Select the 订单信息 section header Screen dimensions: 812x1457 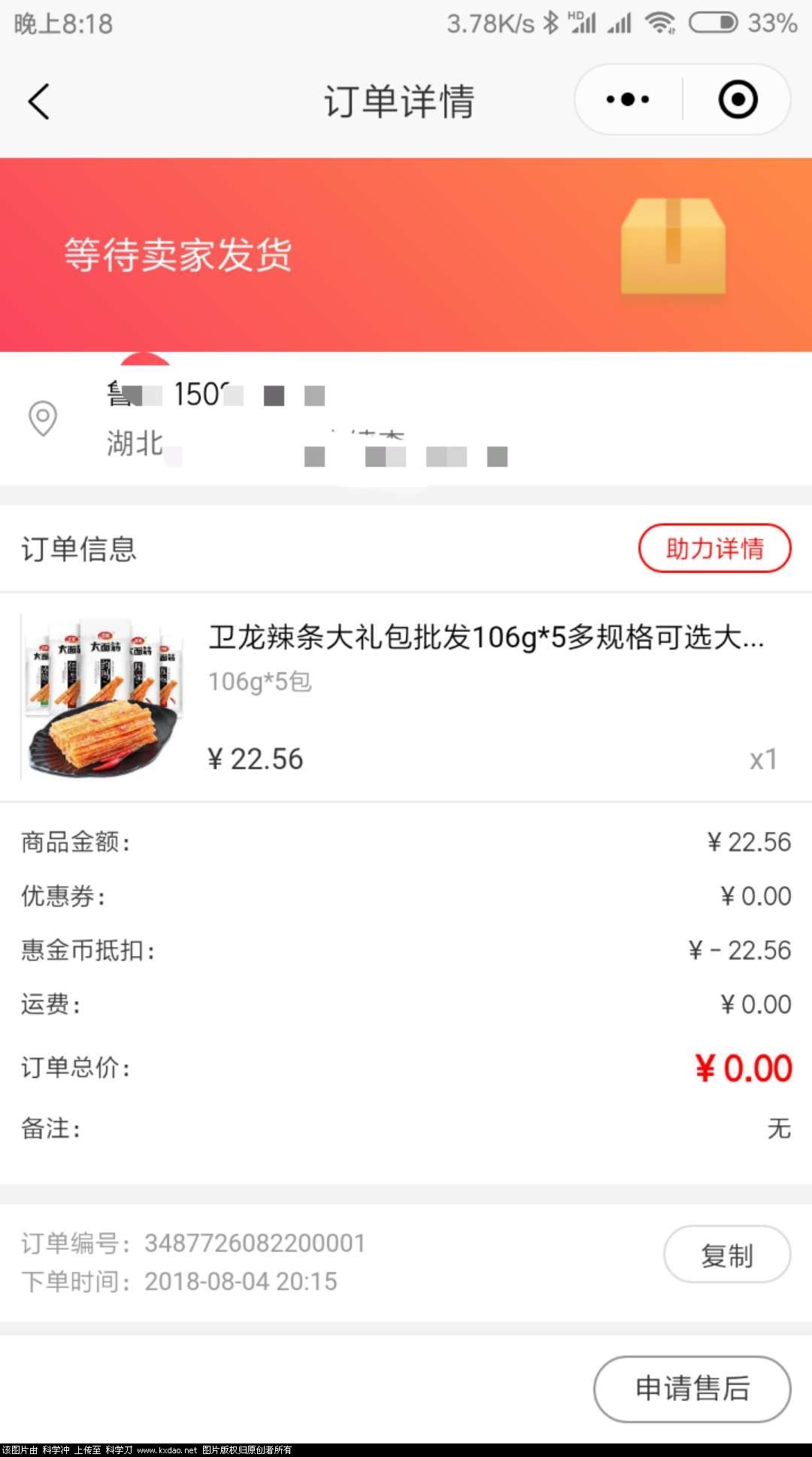click(78, 550)
